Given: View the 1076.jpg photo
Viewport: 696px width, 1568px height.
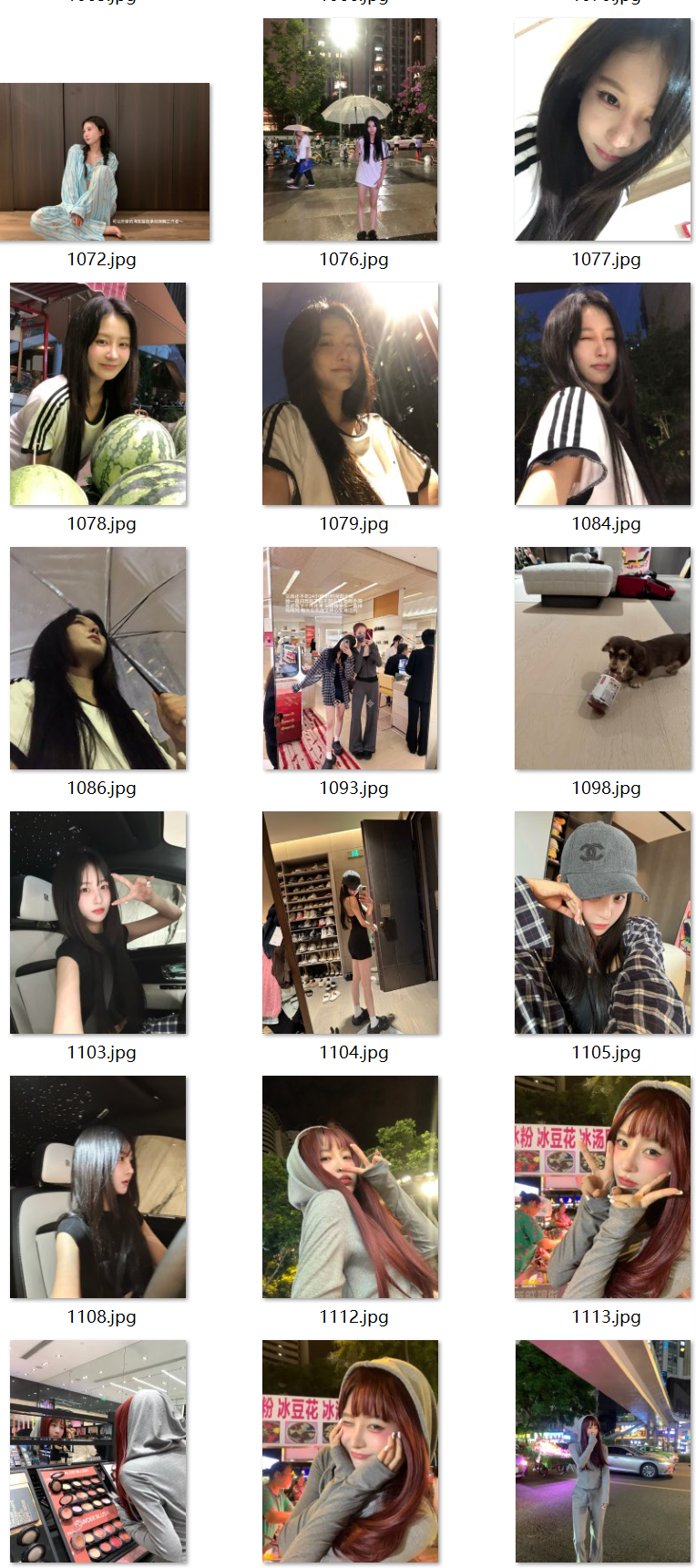Looking at the screenshot, I should [350, 129].
